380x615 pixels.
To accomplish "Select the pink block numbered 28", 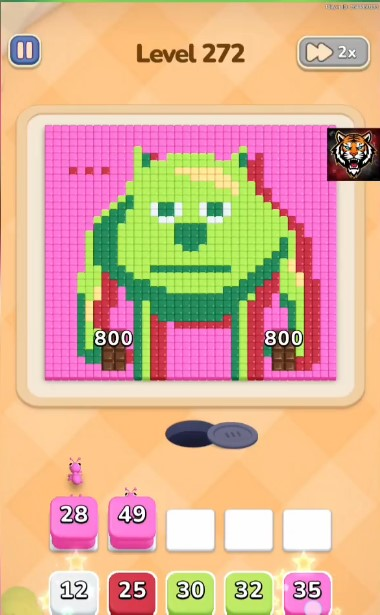I will point(74,523).
